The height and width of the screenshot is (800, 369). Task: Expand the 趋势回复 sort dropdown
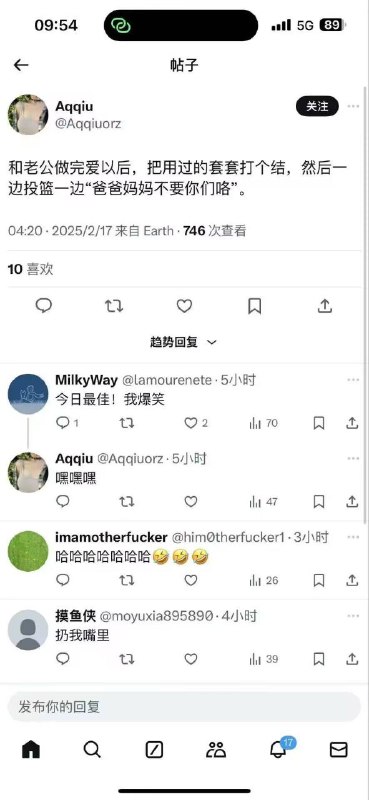pos(184,342)
